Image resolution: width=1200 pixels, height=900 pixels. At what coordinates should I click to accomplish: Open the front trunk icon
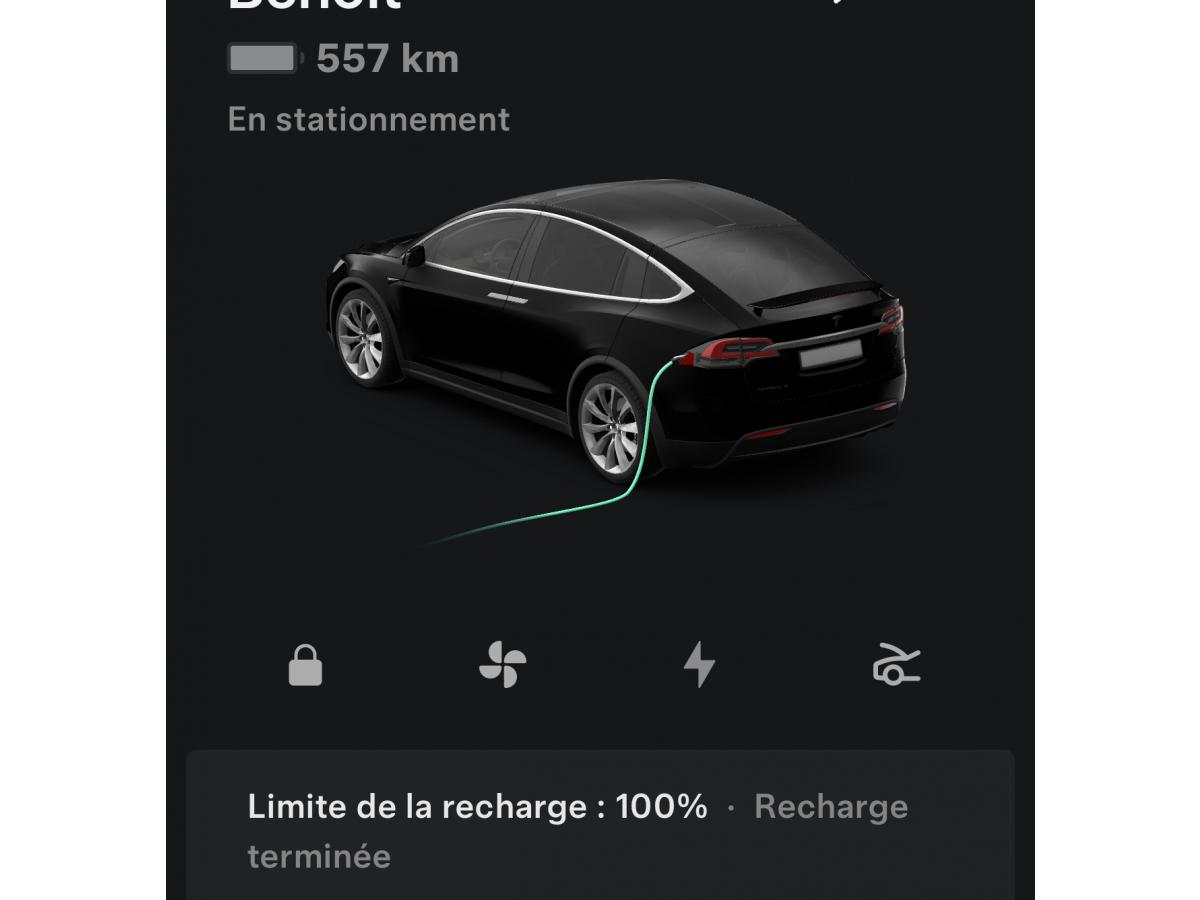click(895, 665)
